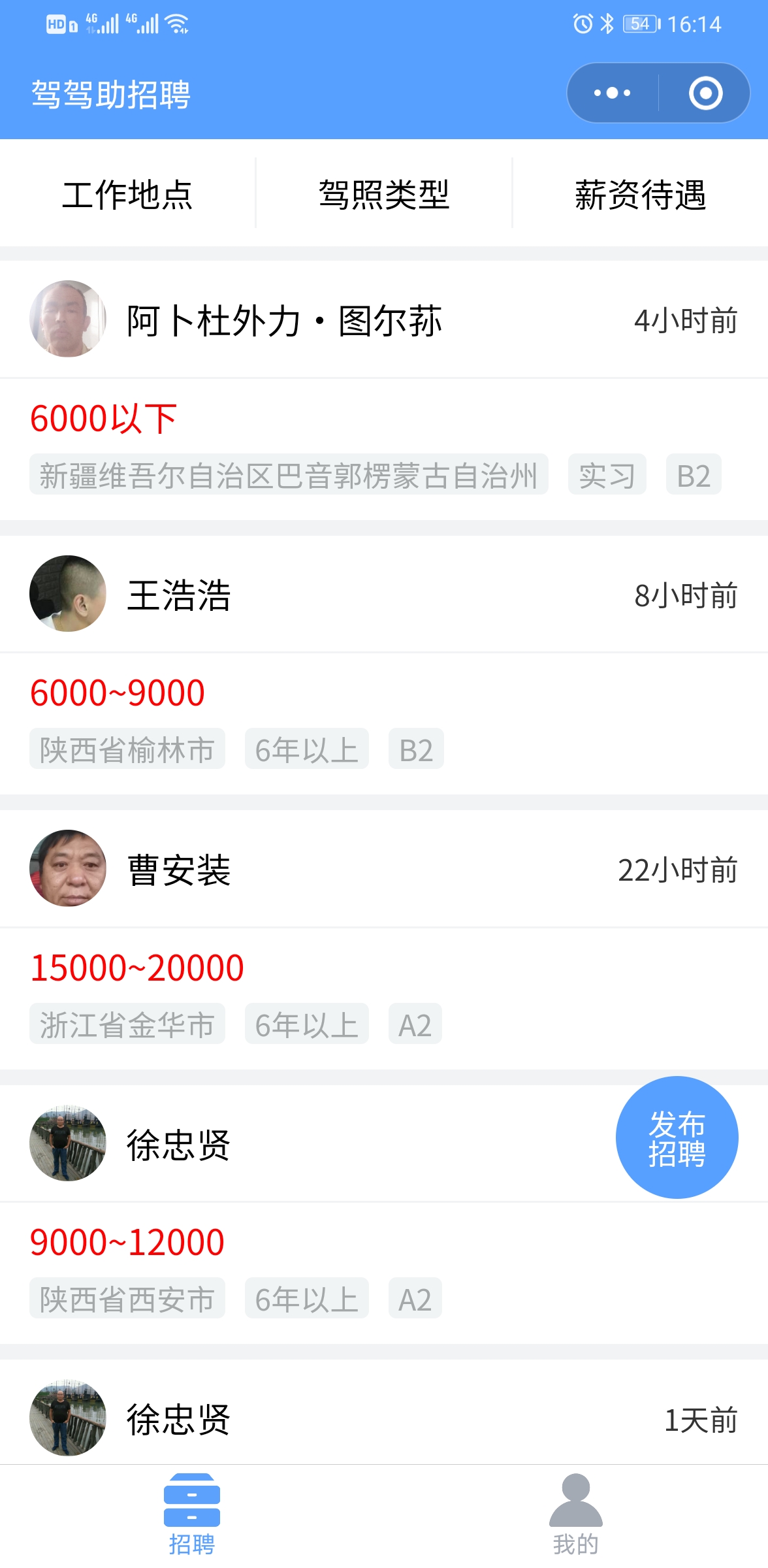Tap the 发布招聘 floating button

pos(677,1137)
